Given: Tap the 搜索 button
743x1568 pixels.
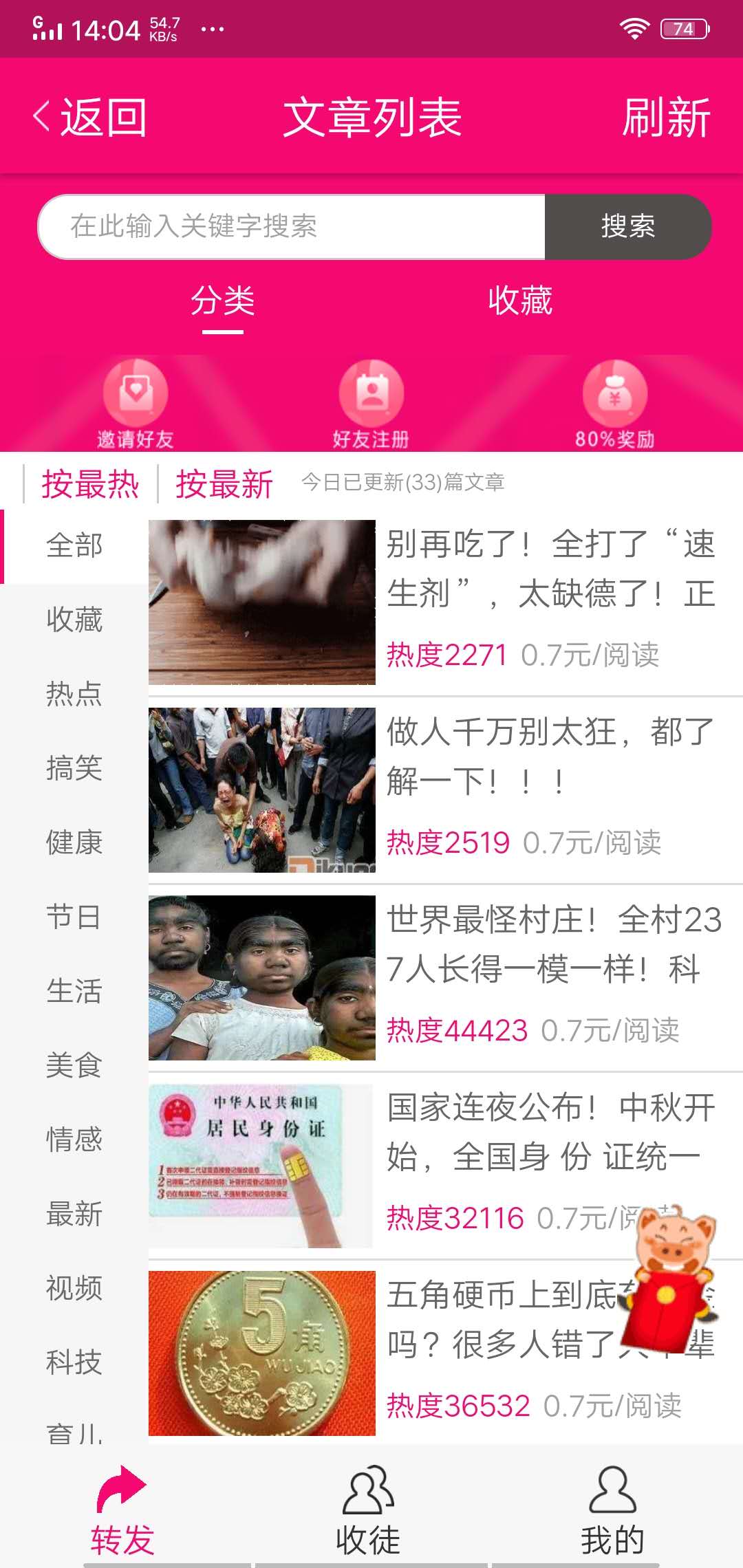Looking at the screenshot, I should pyautogui.click(x=627, y=226).
